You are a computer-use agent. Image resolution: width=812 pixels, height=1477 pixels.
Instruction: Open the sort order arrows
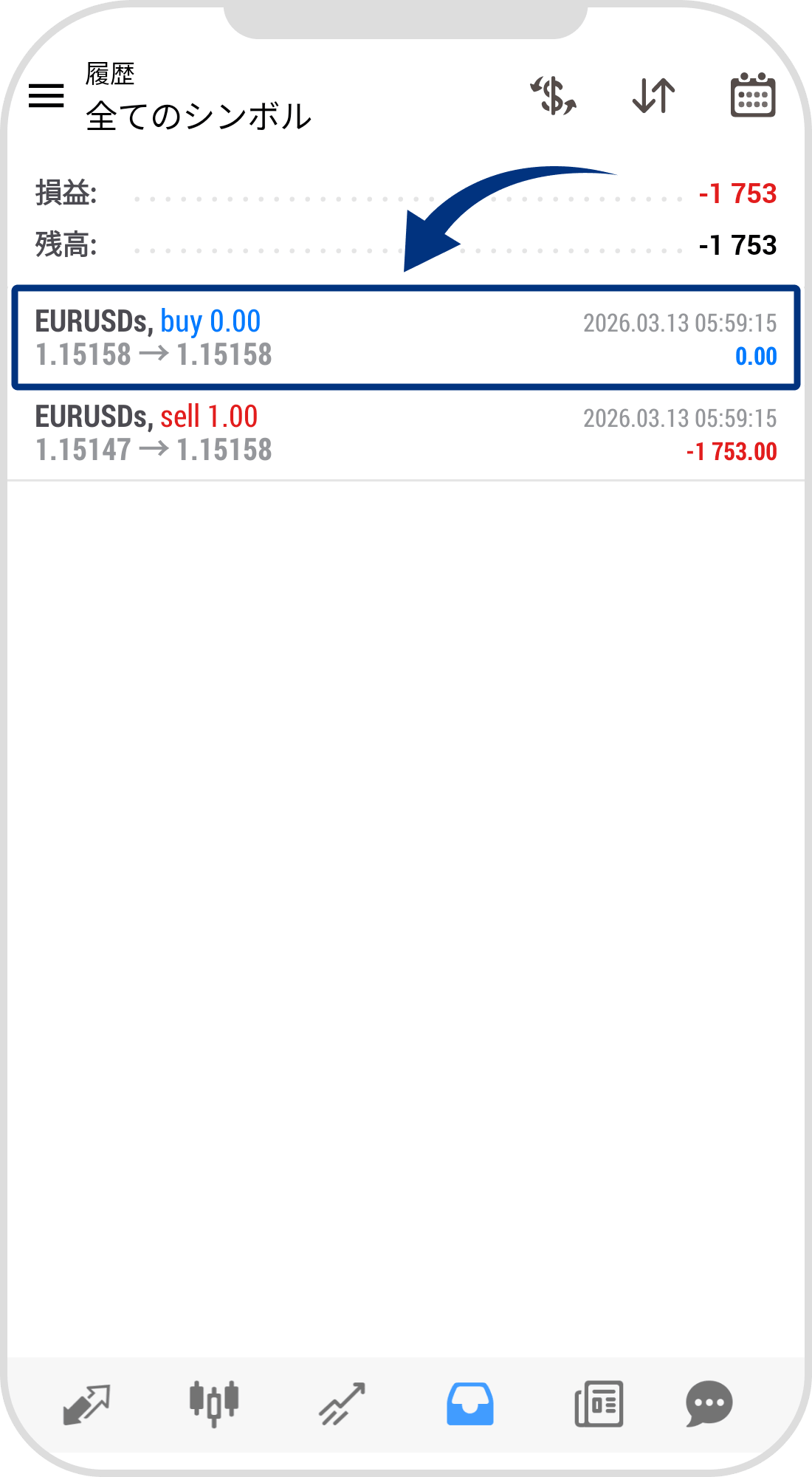pos(654,96)
